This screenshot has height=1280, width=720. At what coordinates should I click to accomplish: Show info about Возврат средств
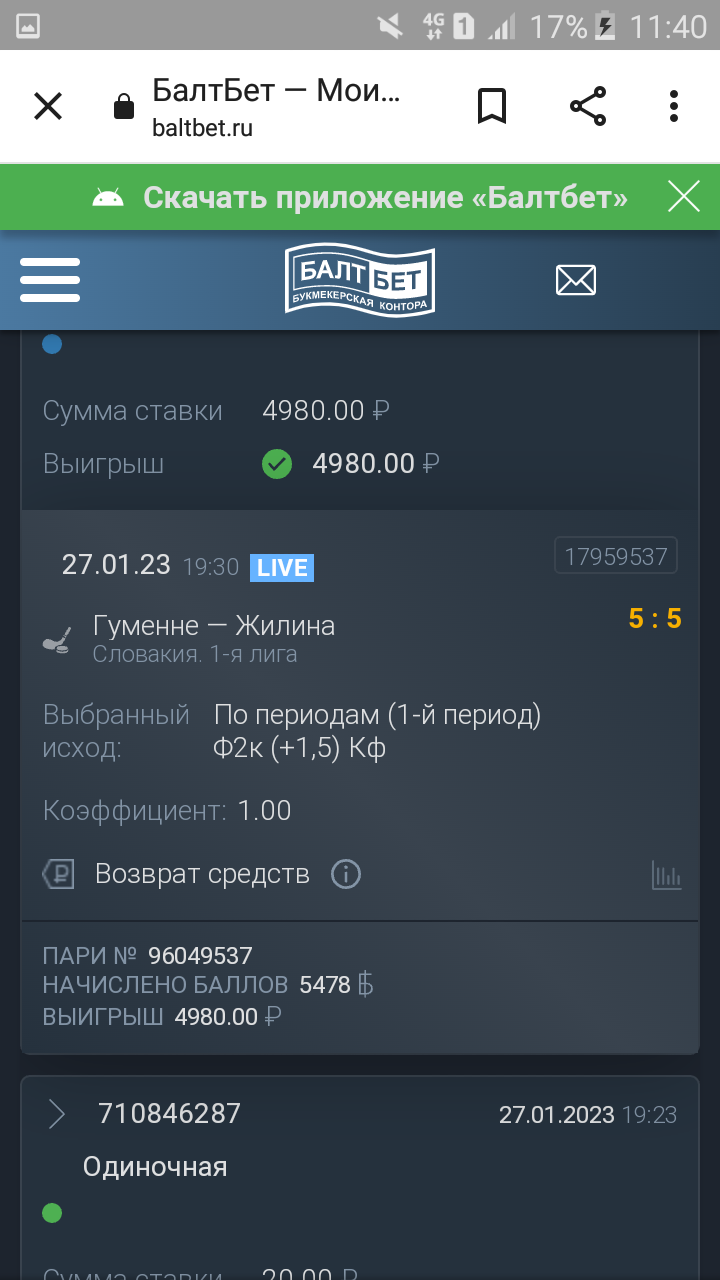click(345, 874)
